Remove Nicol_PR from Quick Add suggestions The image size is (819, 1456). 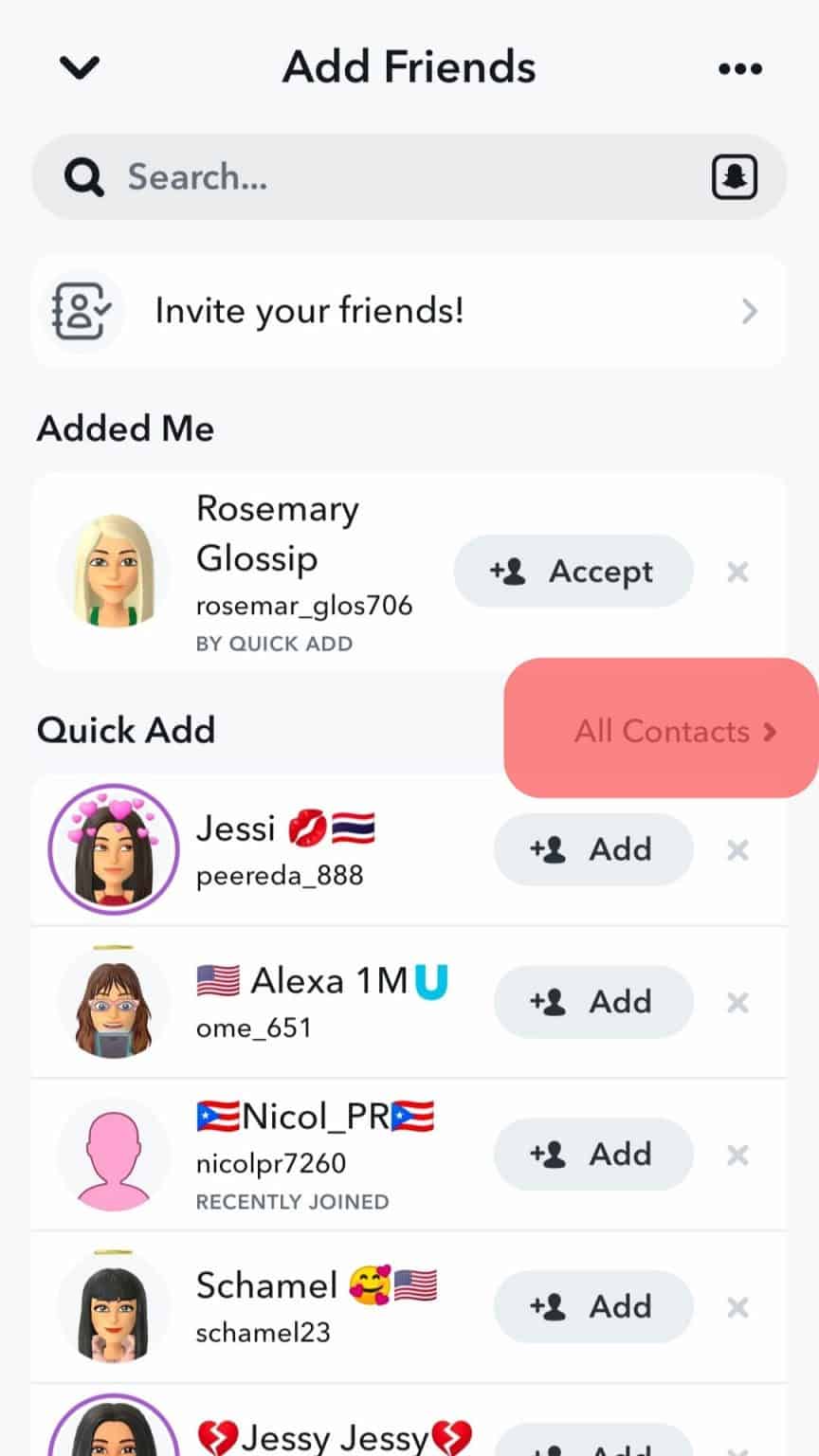tap(737, 1155)
